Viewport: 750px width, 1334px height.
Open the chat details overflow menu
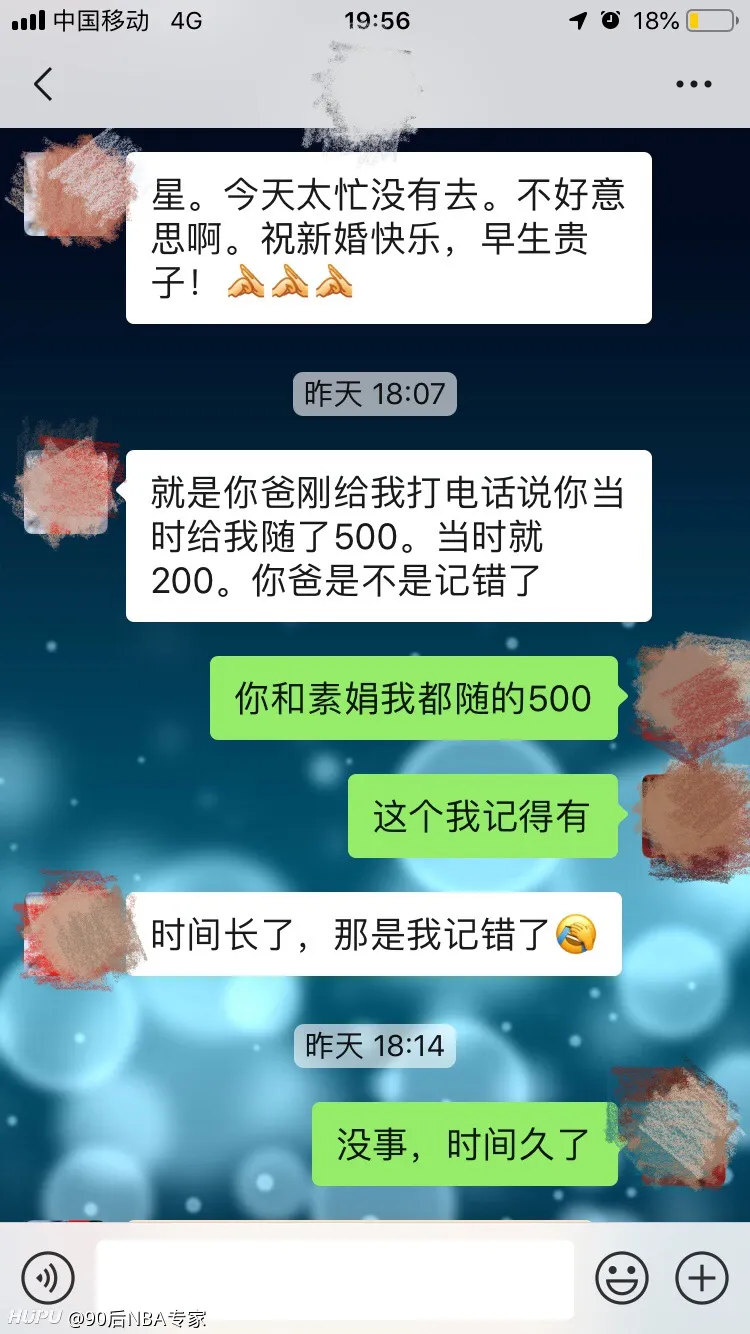point(693,85)
